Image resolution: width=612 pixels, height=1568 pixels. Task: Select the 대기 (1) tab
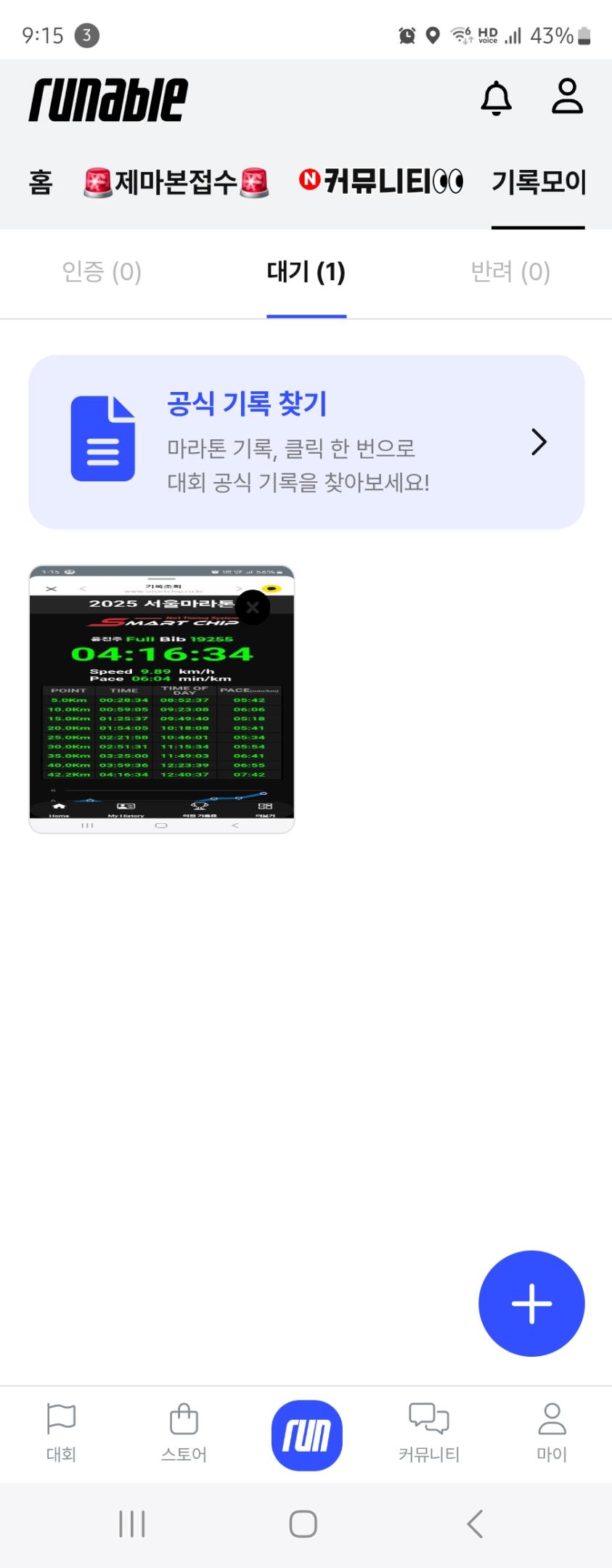point(306,272)
